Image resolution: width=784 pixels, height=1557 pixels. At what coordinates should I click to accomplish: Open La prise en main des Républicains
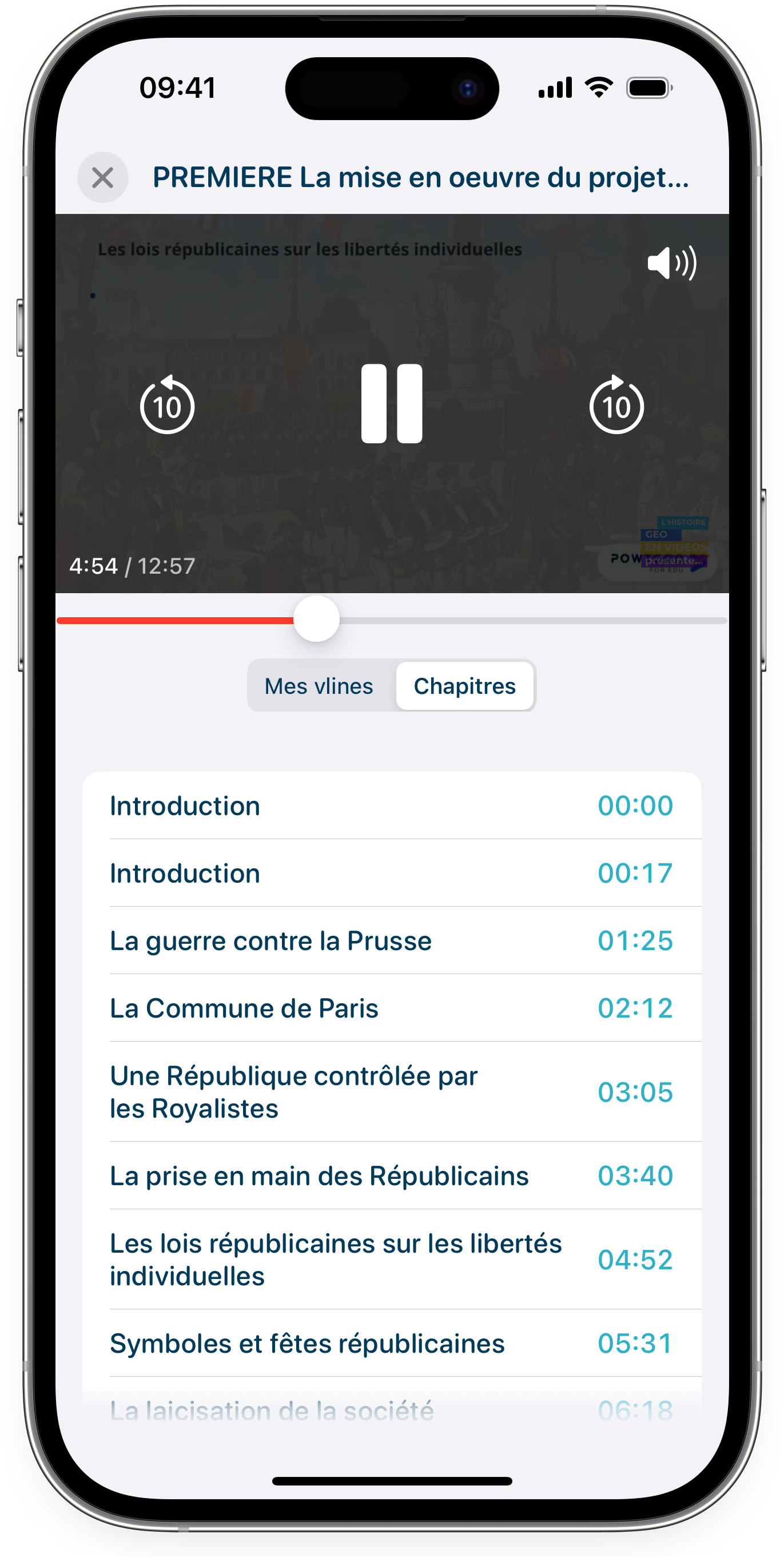click(x=392, y=1176)
